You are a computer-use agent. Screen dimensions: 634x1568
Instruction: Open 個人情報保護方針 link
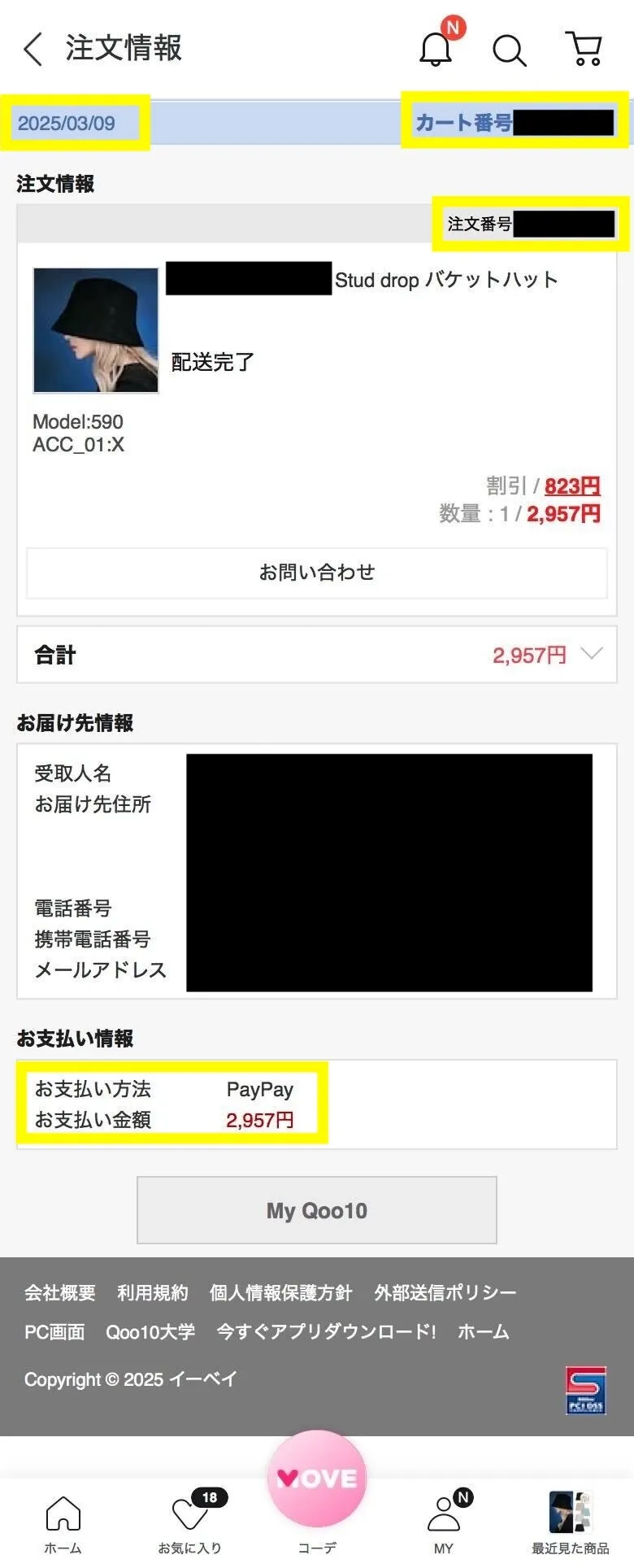pos(280,1292)
